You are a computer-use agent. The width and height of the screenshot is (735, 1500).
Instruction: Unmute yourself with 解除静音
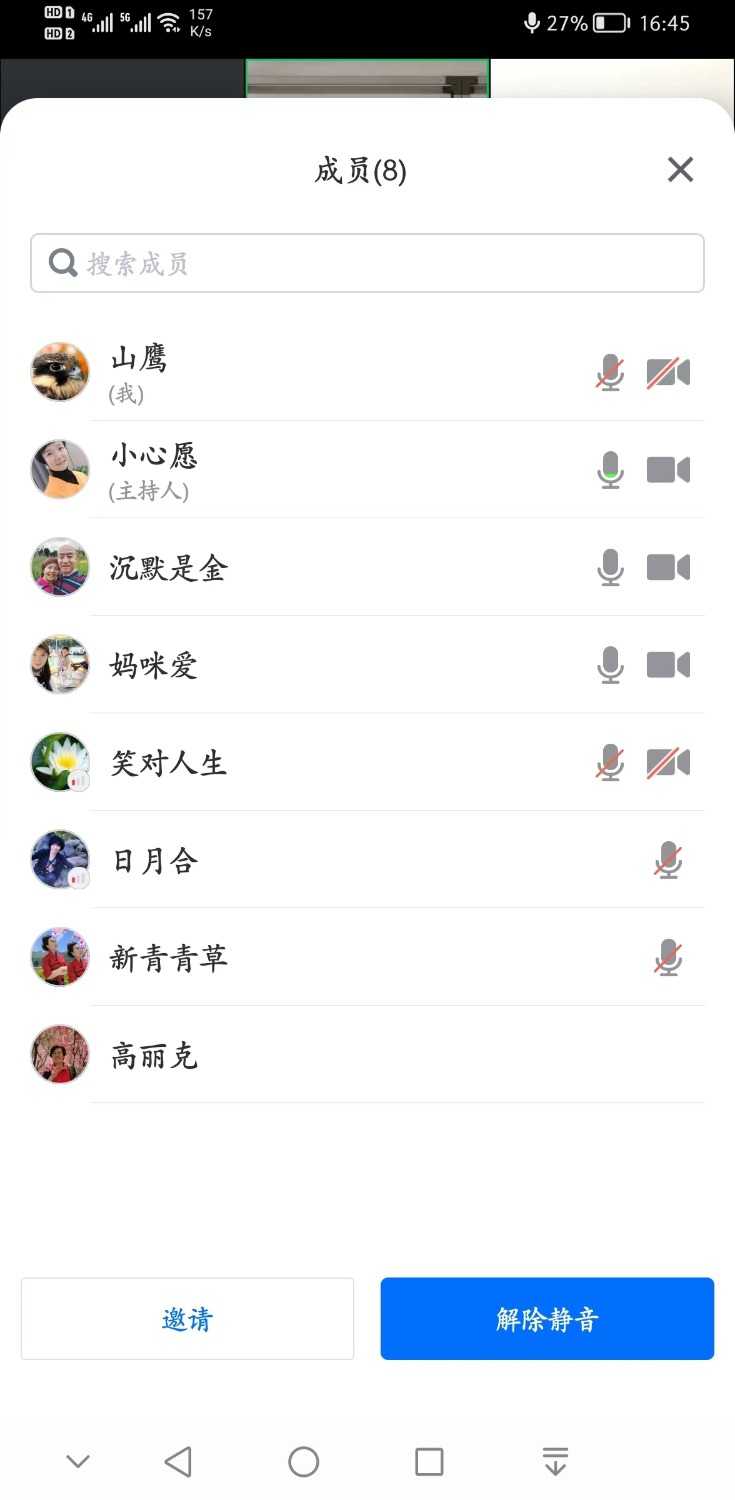547,1319
